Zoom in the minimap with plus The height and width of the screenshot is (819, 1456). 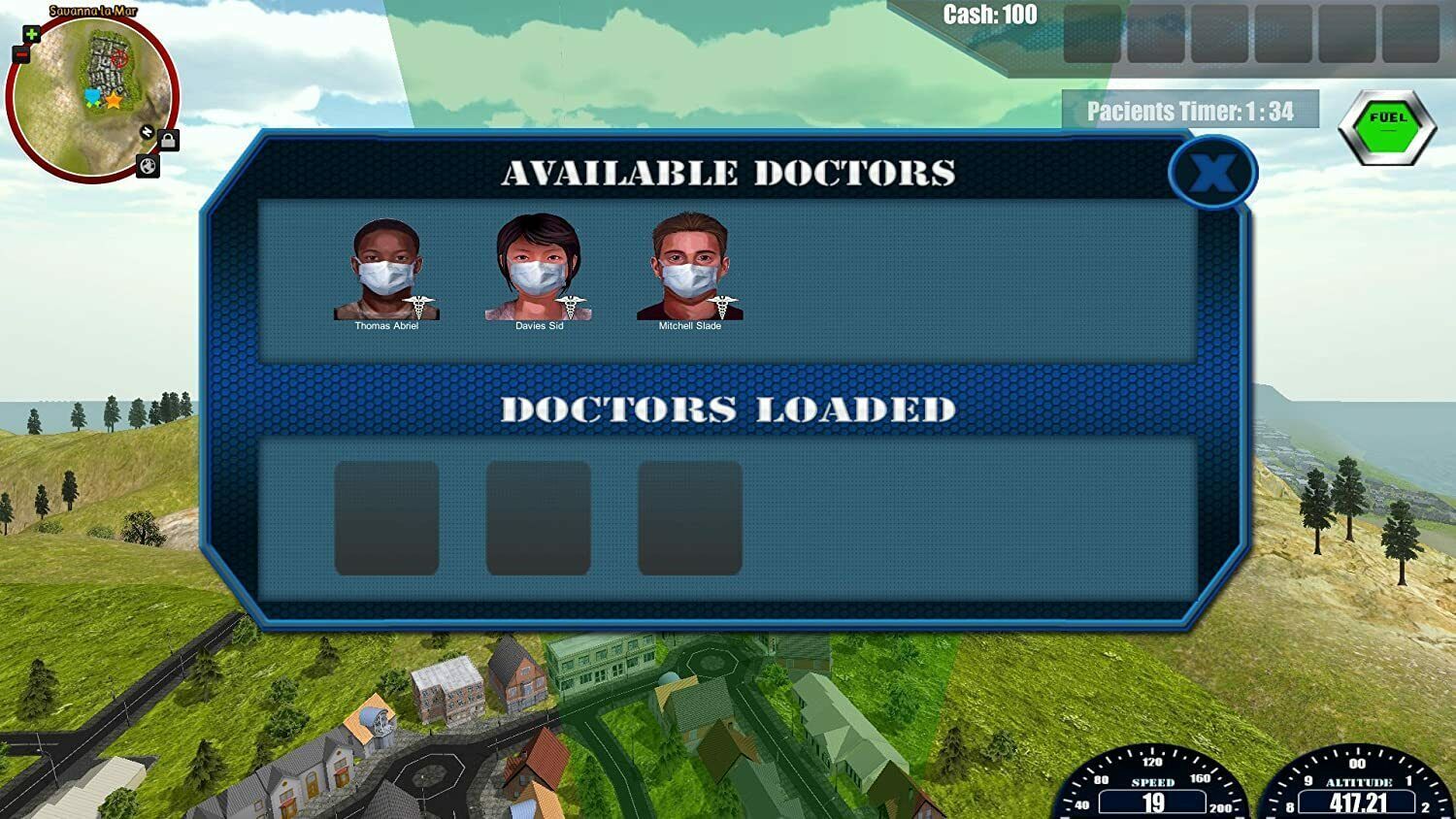(x=31, y=35)
